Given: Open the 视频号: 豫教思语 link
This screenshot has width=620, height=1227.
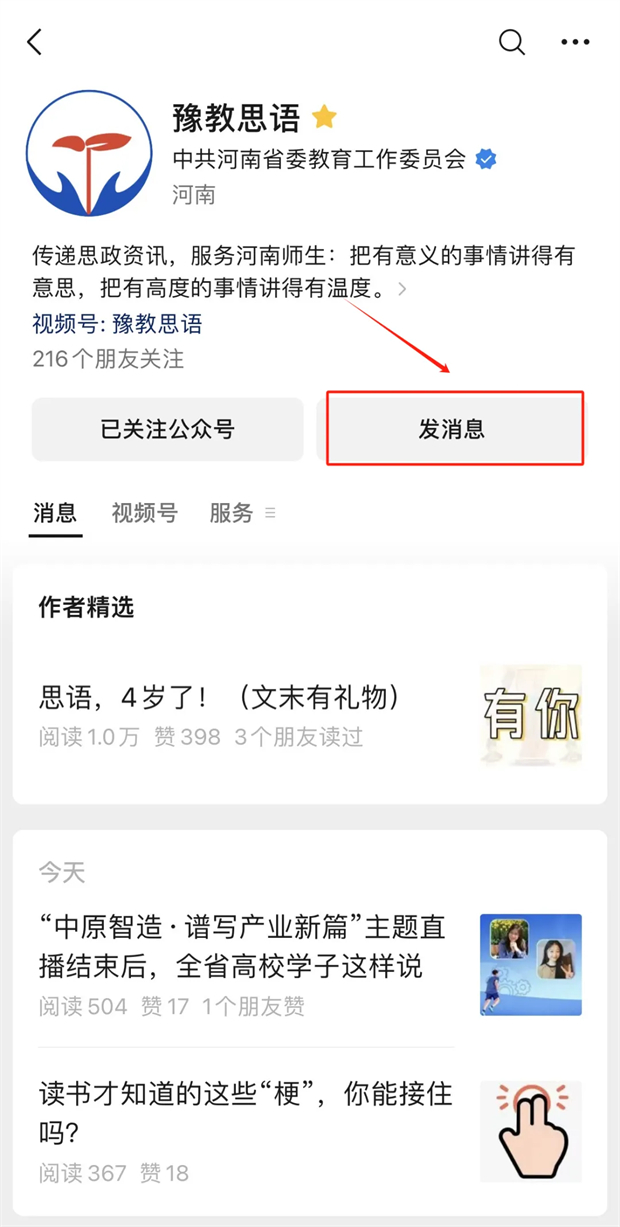Looking at the screenshot, I should tap(117, 324).
